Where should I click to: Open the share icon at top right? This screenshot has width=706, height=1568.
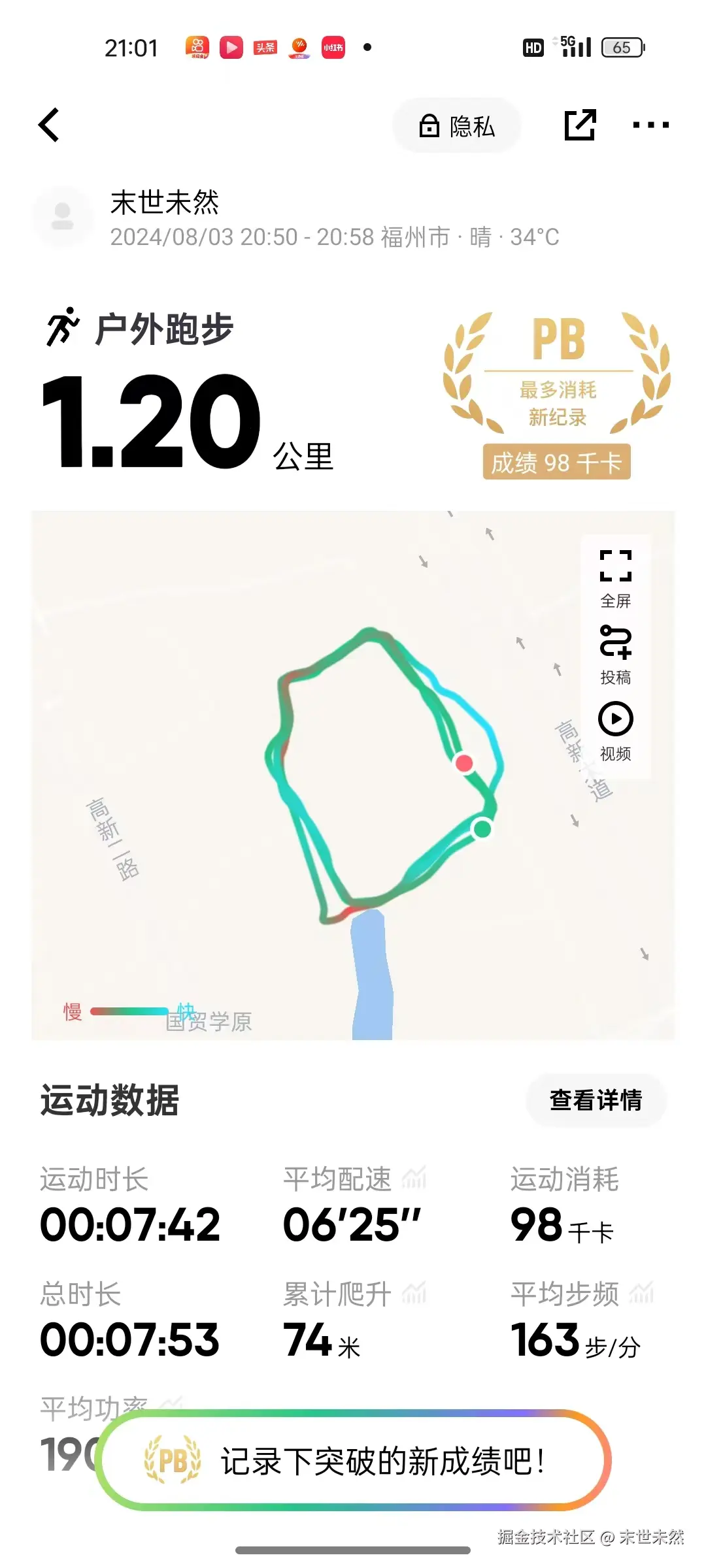(x=579, y=125)
